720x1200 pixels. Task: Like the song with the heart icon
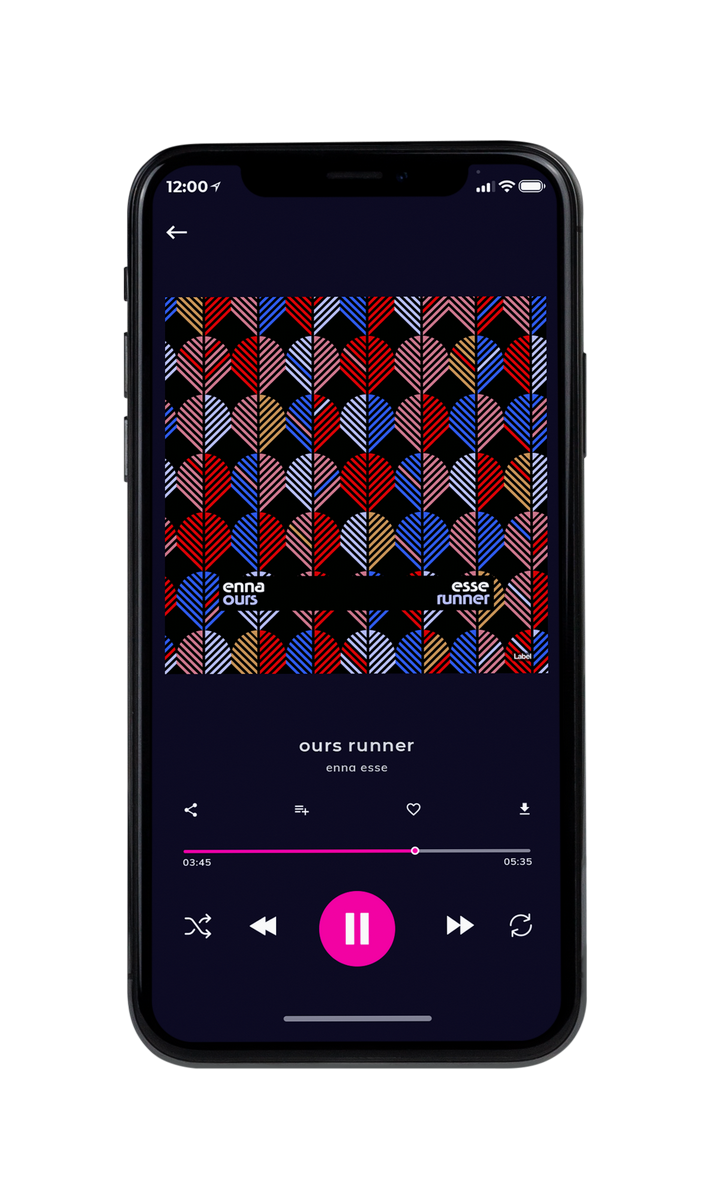coord(413,810)
